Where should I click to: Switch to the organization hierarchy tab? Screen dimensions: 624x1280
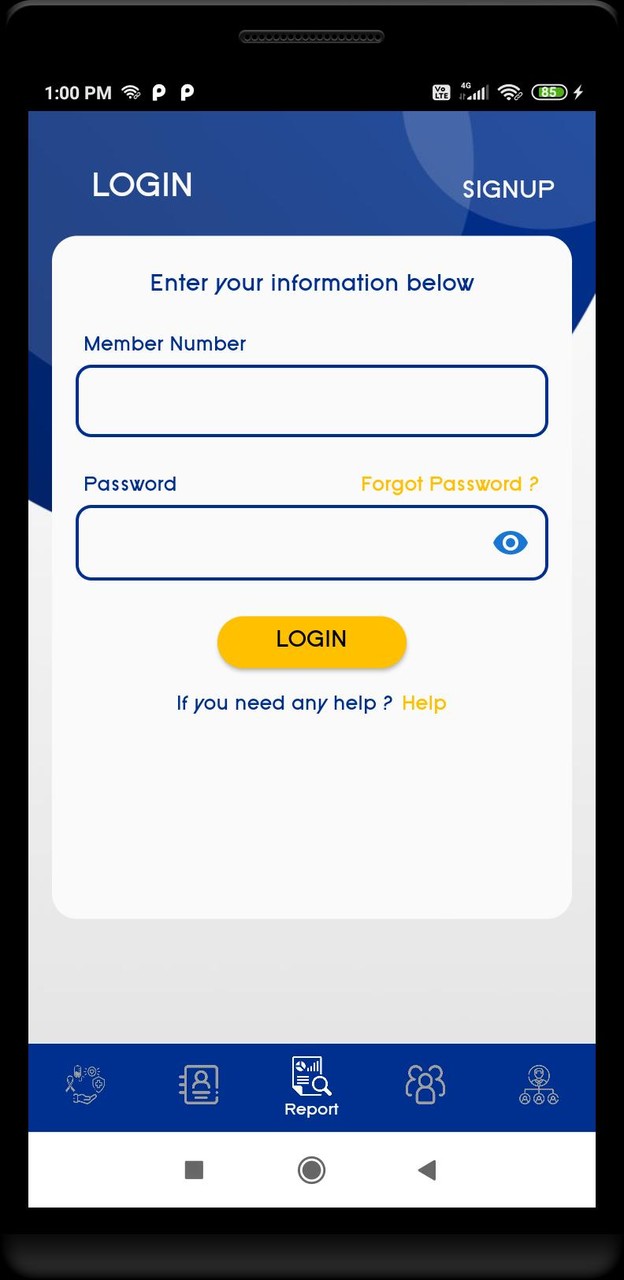[x=538, y=1084]
